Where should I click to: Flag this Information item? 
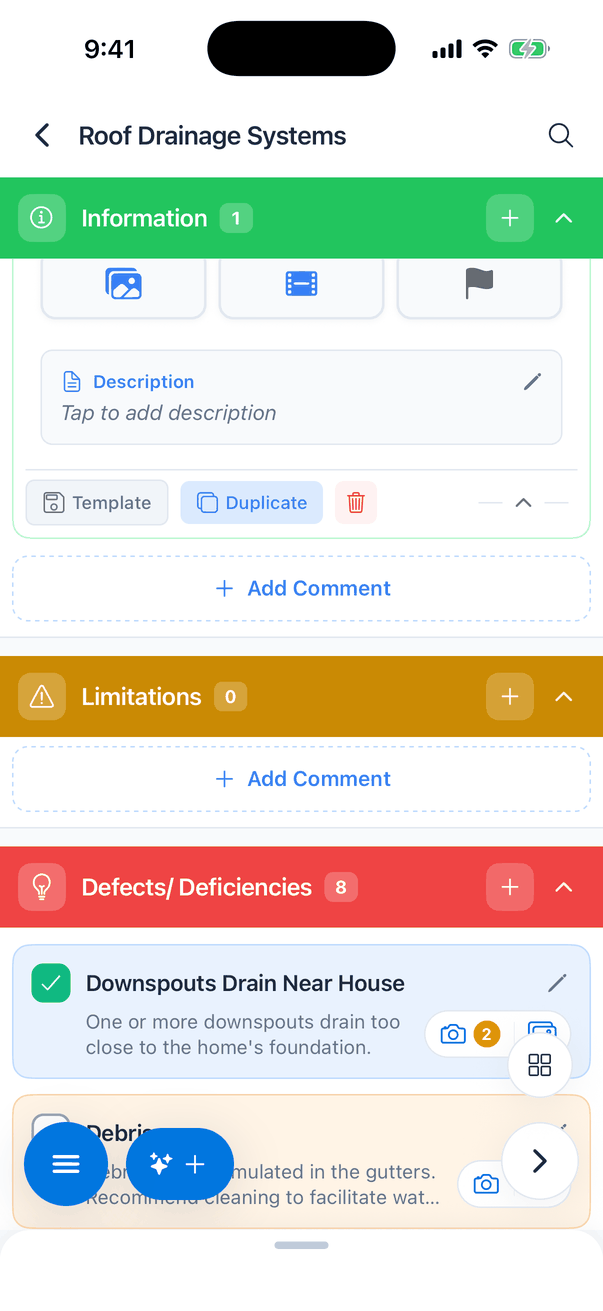(x=479, y=285)
